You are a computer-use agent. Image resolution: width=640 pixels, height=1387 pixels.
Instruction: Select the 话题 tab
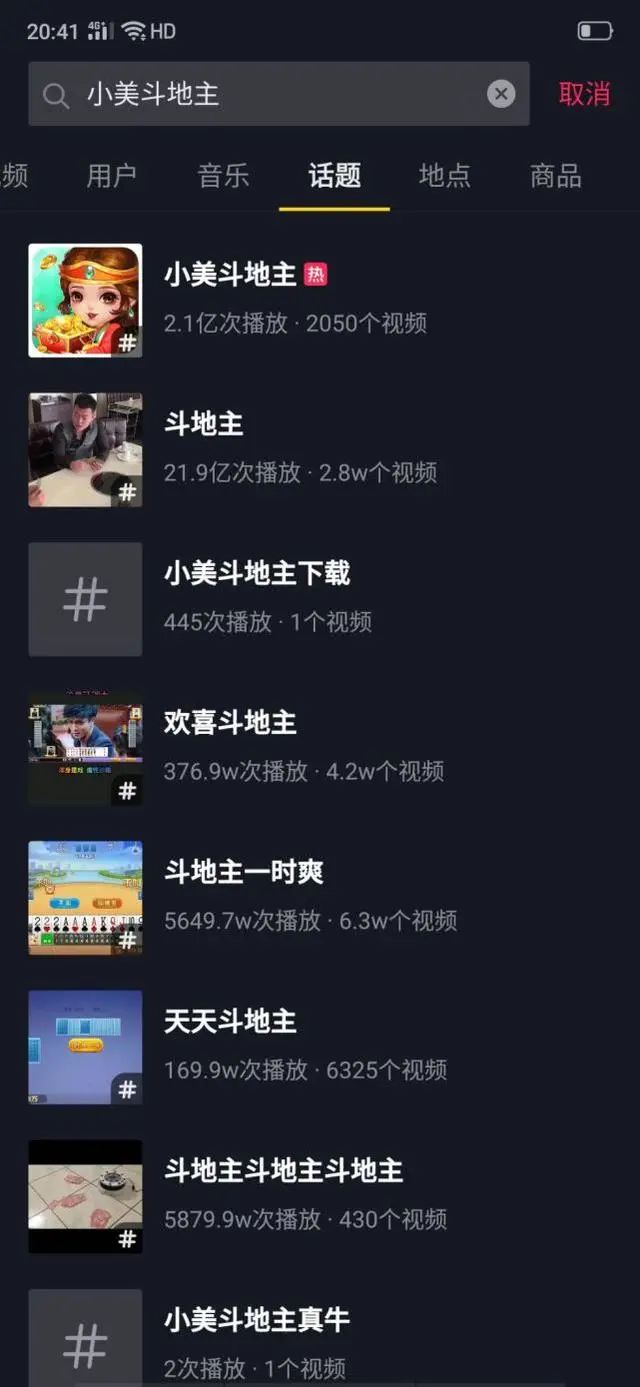point(334,176)
